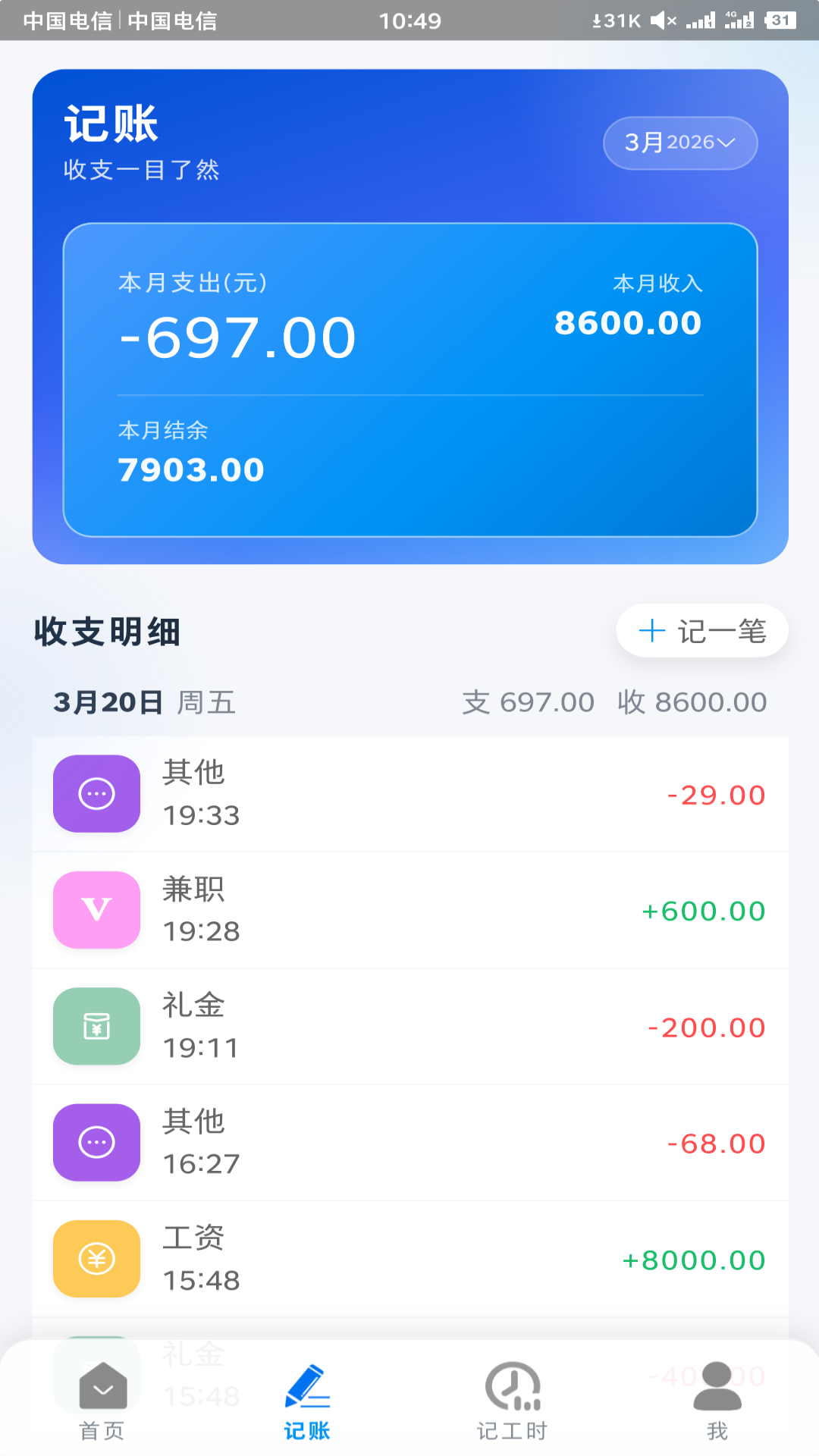Select the 其他 icon at 16:27
819x1456 pixels.
point(96,1142)
